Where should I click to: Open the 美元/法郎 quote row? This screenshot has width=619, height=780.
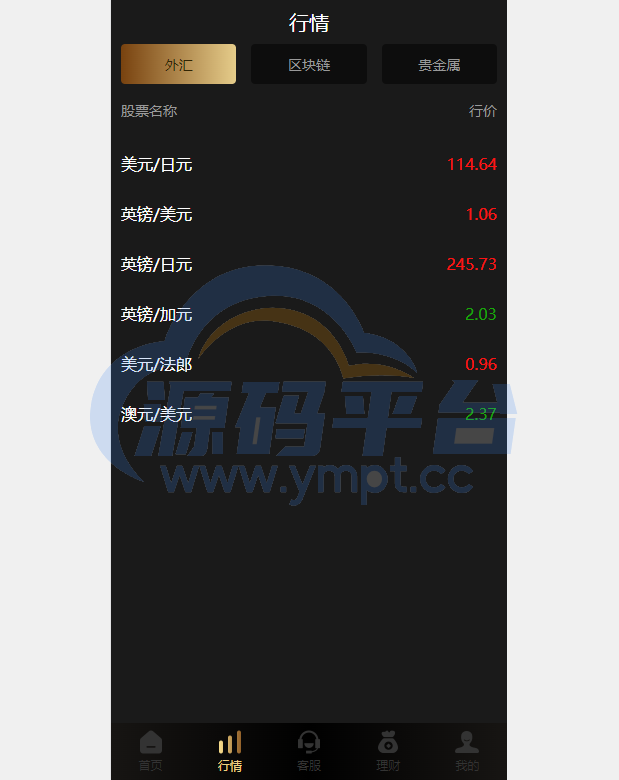click(308, 364)
